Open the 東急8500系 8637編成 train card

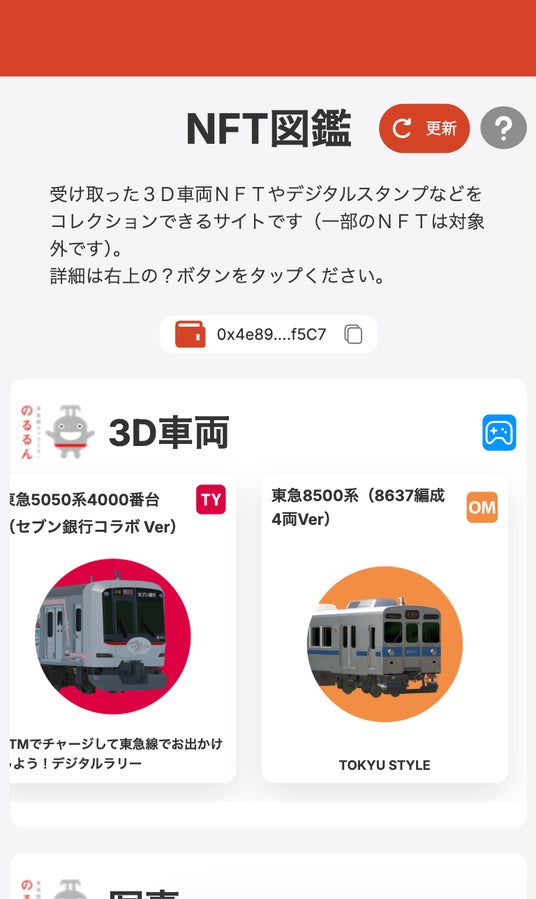tap(385, 628)
